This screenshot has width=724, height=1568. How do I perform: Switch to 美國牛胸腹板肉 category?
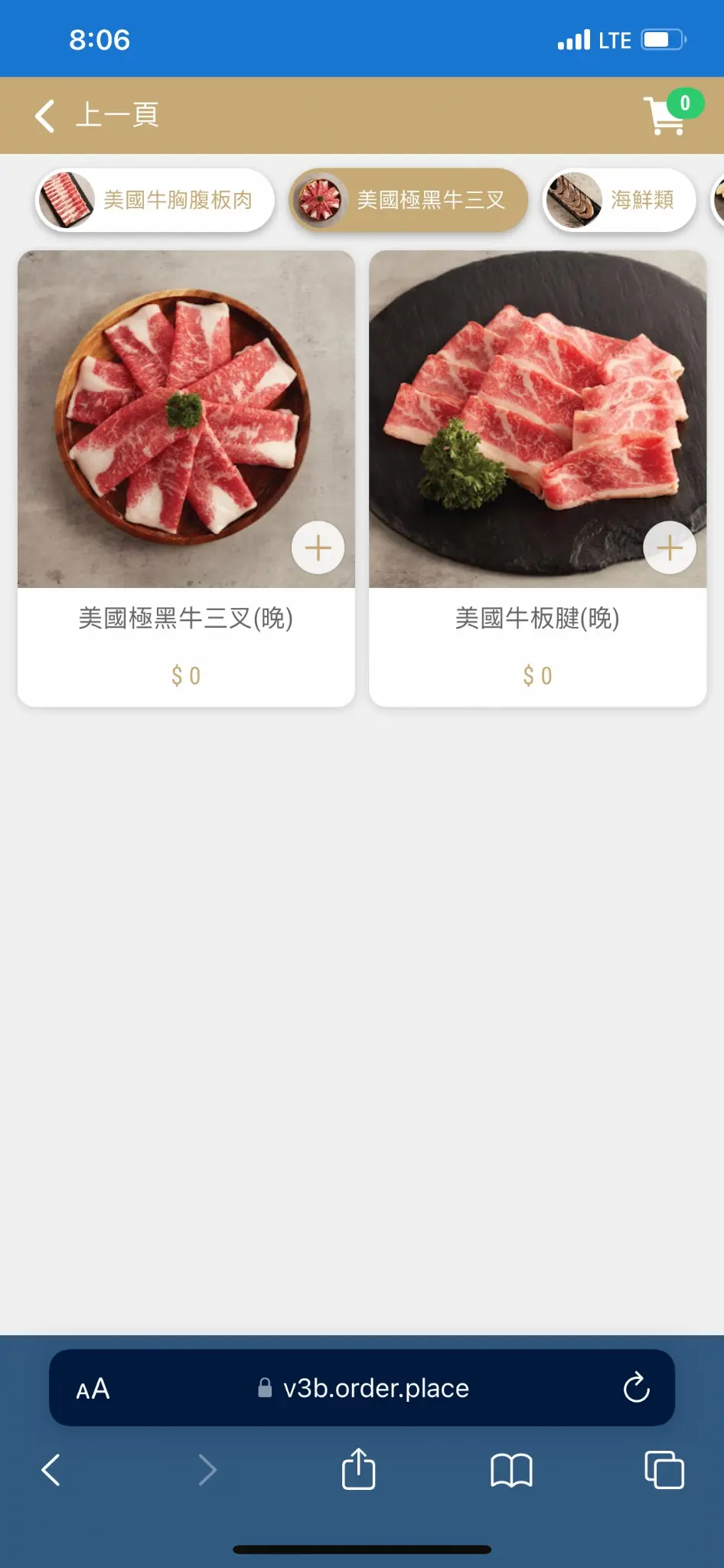point(155,200)
